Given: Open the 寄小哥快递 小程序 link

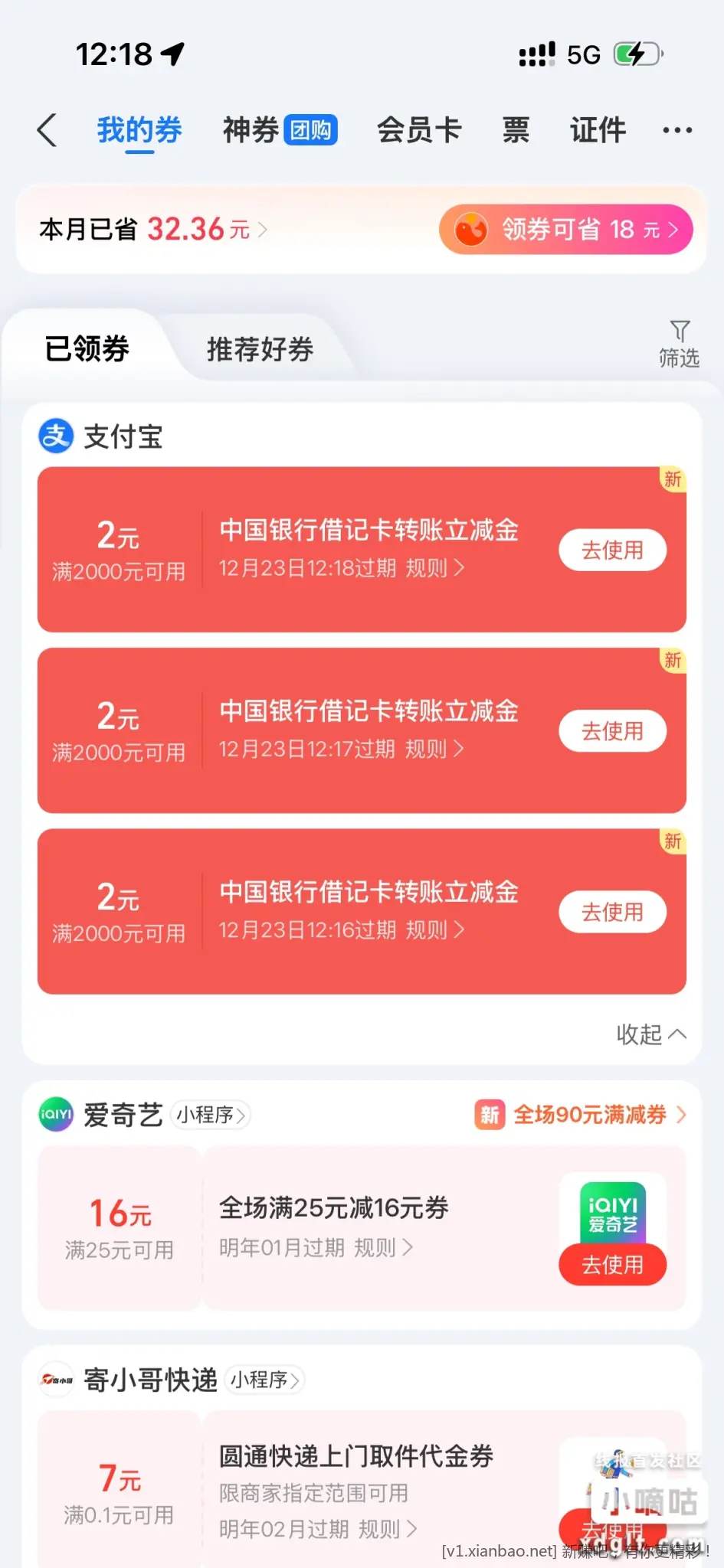Looking at the screenshot, I should pos(264,1380).
